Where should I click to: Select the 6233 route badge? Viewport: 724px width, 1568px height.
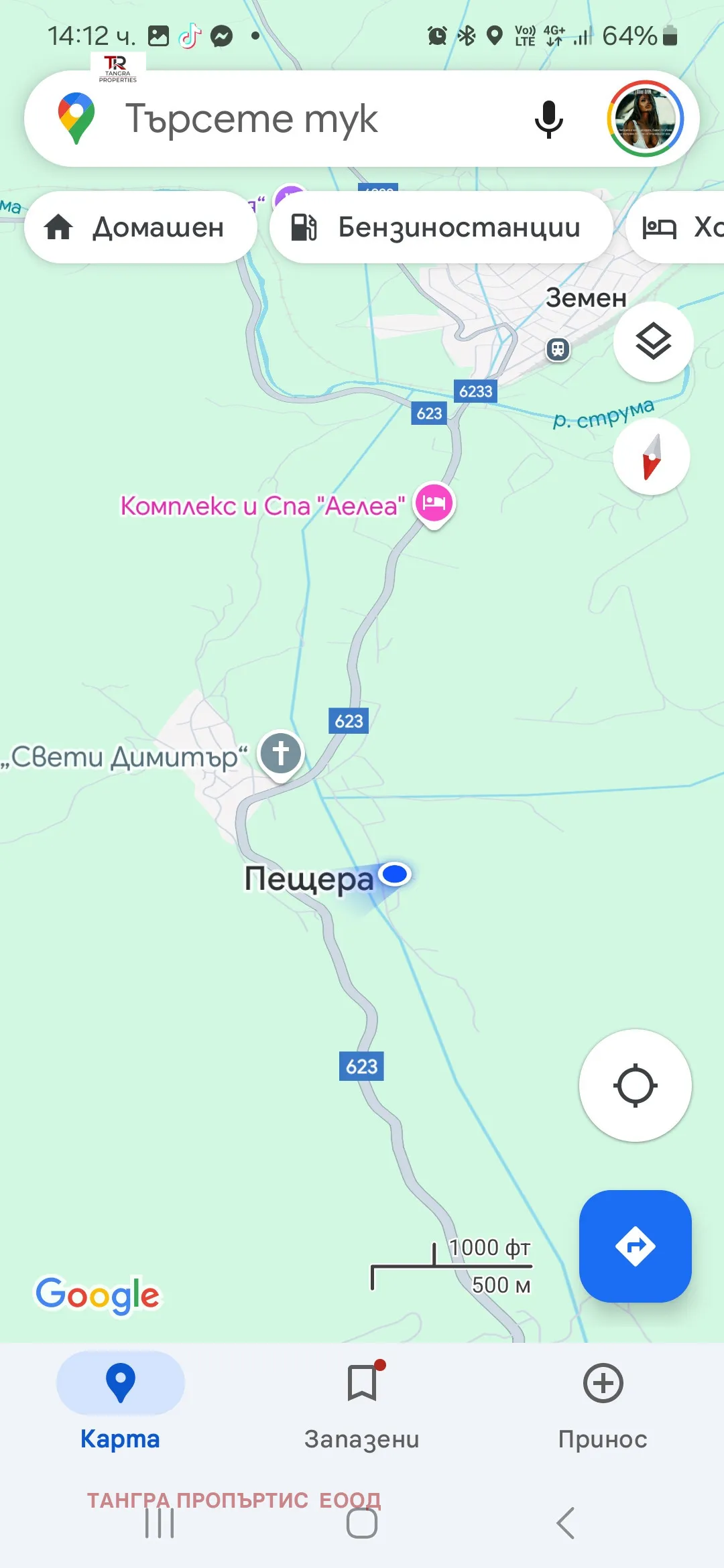(476, 391)
